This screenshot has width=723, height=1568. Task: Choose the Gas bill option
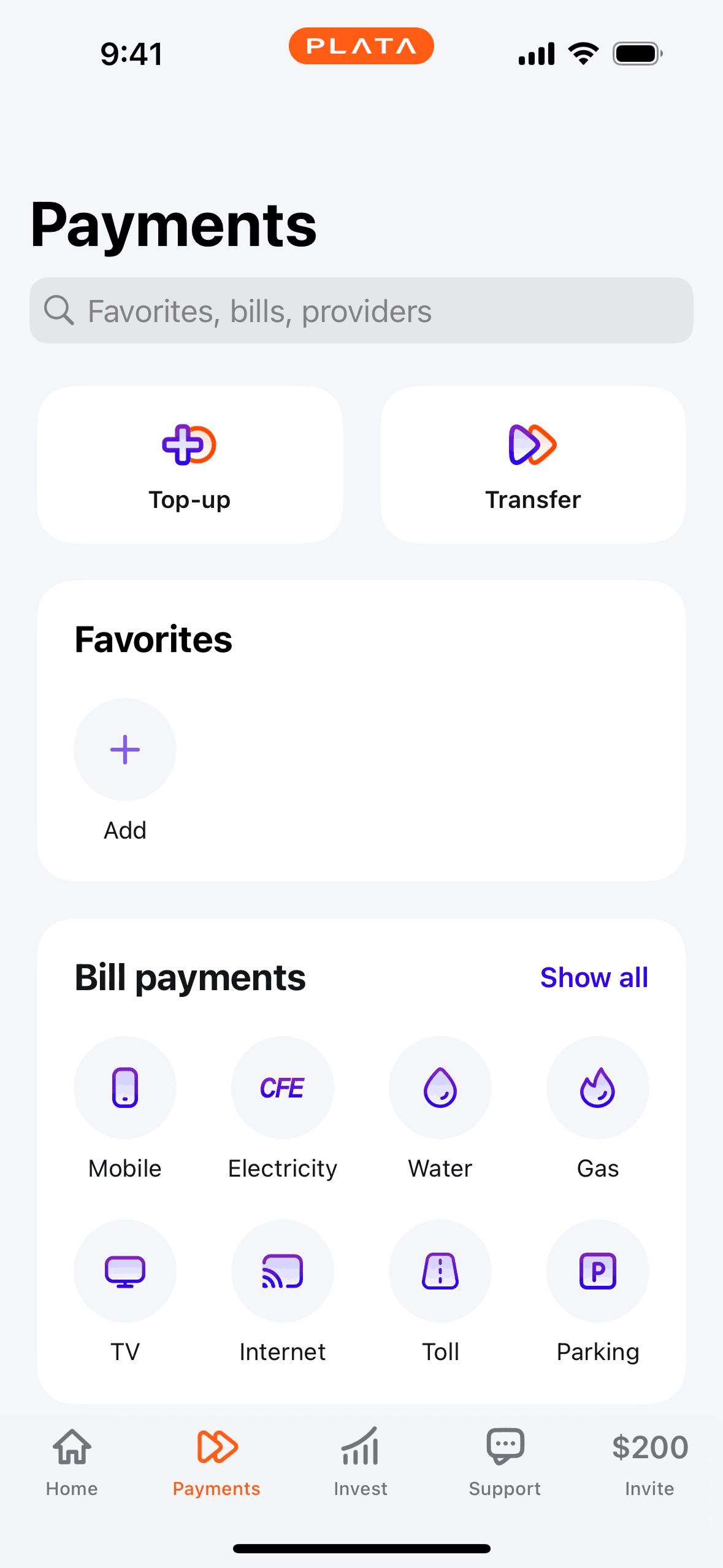tap(598, 1088)
